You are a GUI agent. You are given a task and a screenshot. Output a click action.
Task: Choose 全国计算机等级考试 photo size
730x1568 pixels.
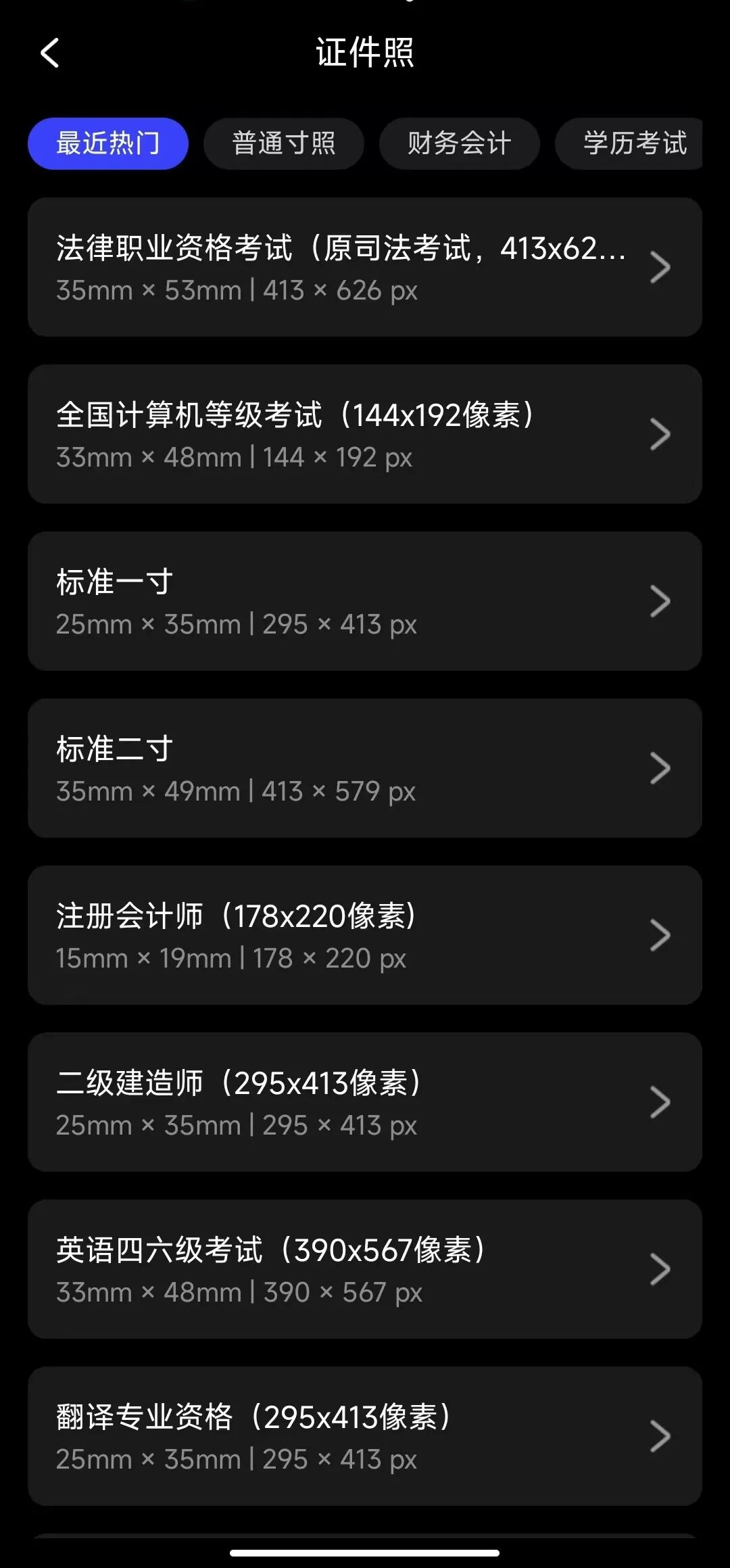click(x=365, y=434)
